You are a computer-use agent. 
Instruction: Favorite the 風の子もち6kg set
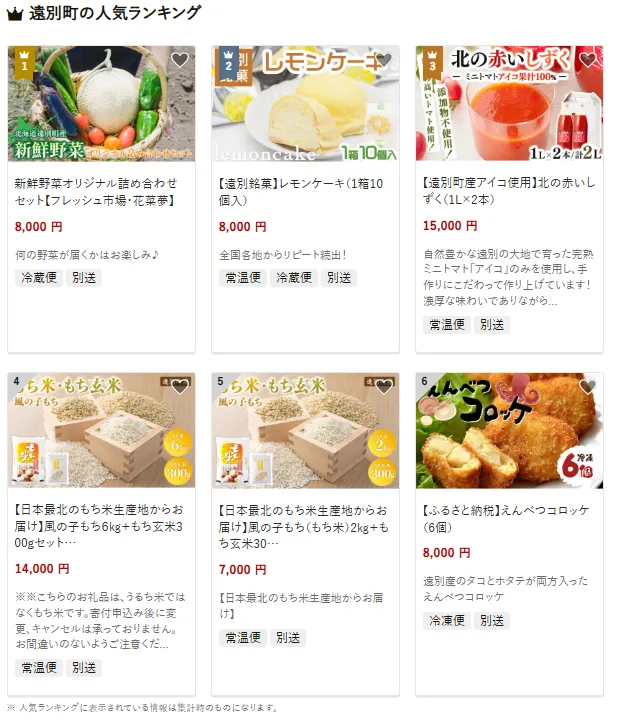(180, 387)
